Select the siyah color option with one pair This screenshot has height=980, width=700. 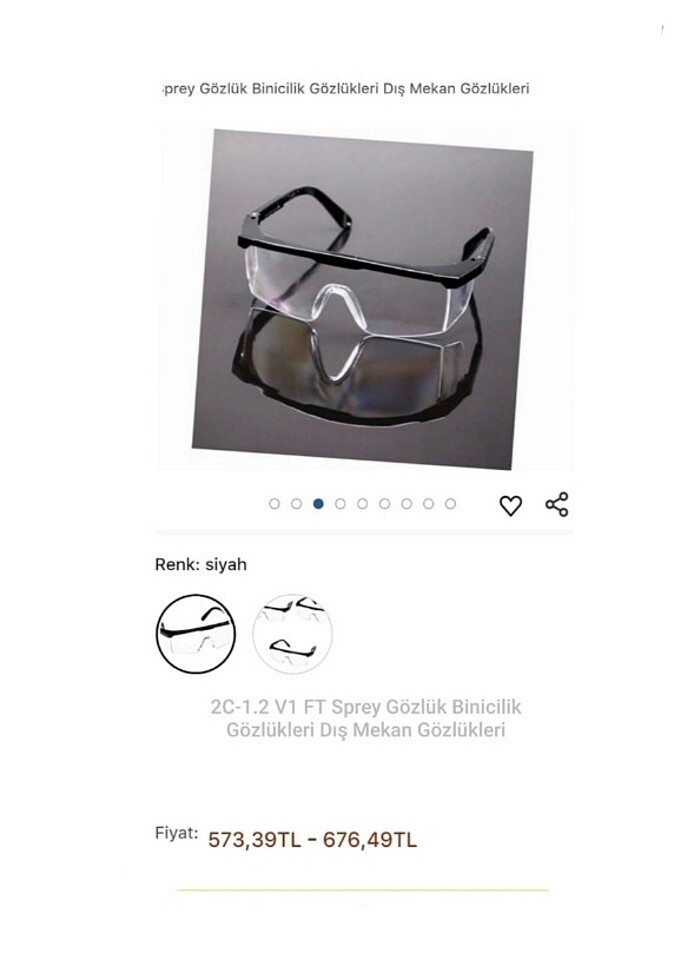pyautogui.click(x=196, y=633)
